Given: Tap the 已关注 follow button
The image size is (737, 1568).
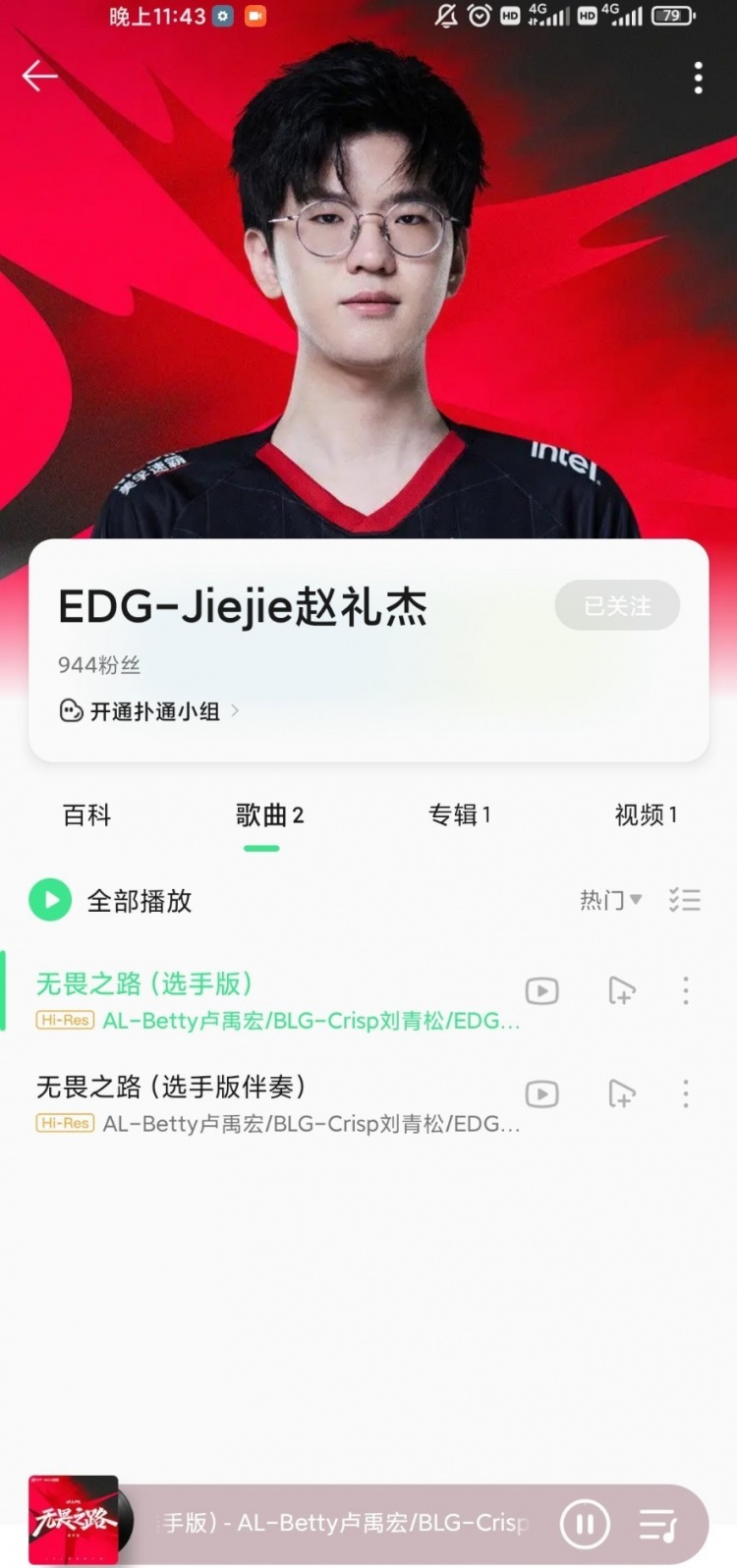Looking at the screenshot, I should click(x=617, y=605).
